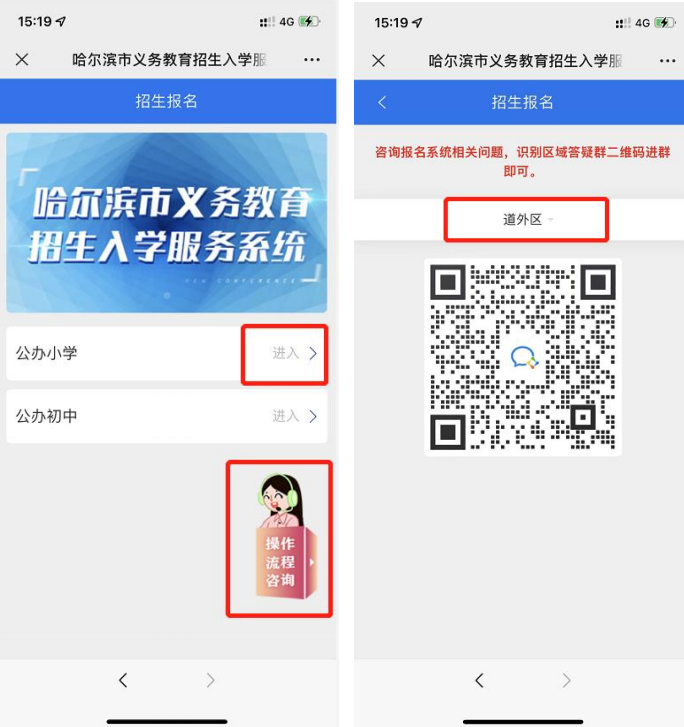This screenshot has height=727, width=684.
Task: Go back using the blue header chevron
Action: click(x=382, y=102)
